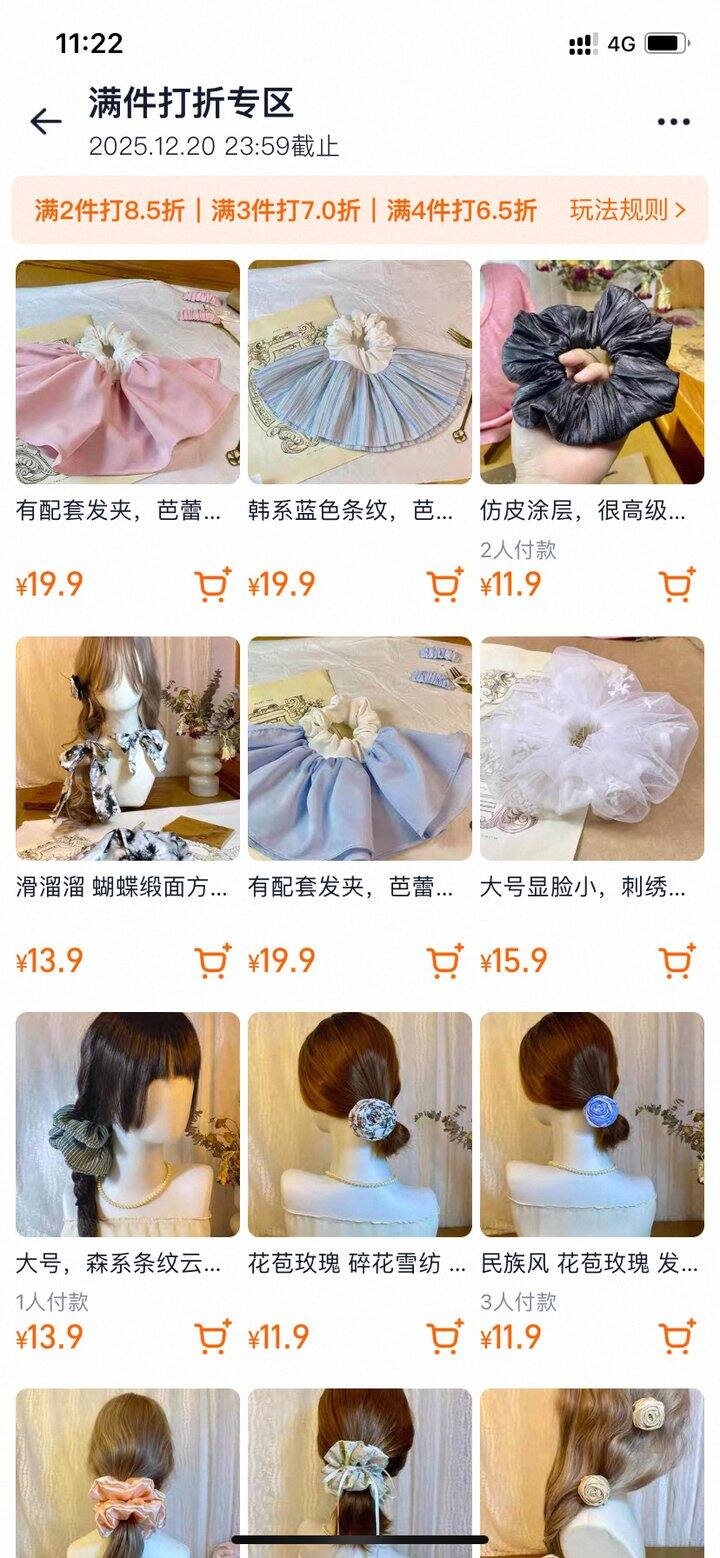Open the 仿皮涂层 black scrunchie product
The height and width of the screenshot is (1558, 720).
[x=591, y=373]
